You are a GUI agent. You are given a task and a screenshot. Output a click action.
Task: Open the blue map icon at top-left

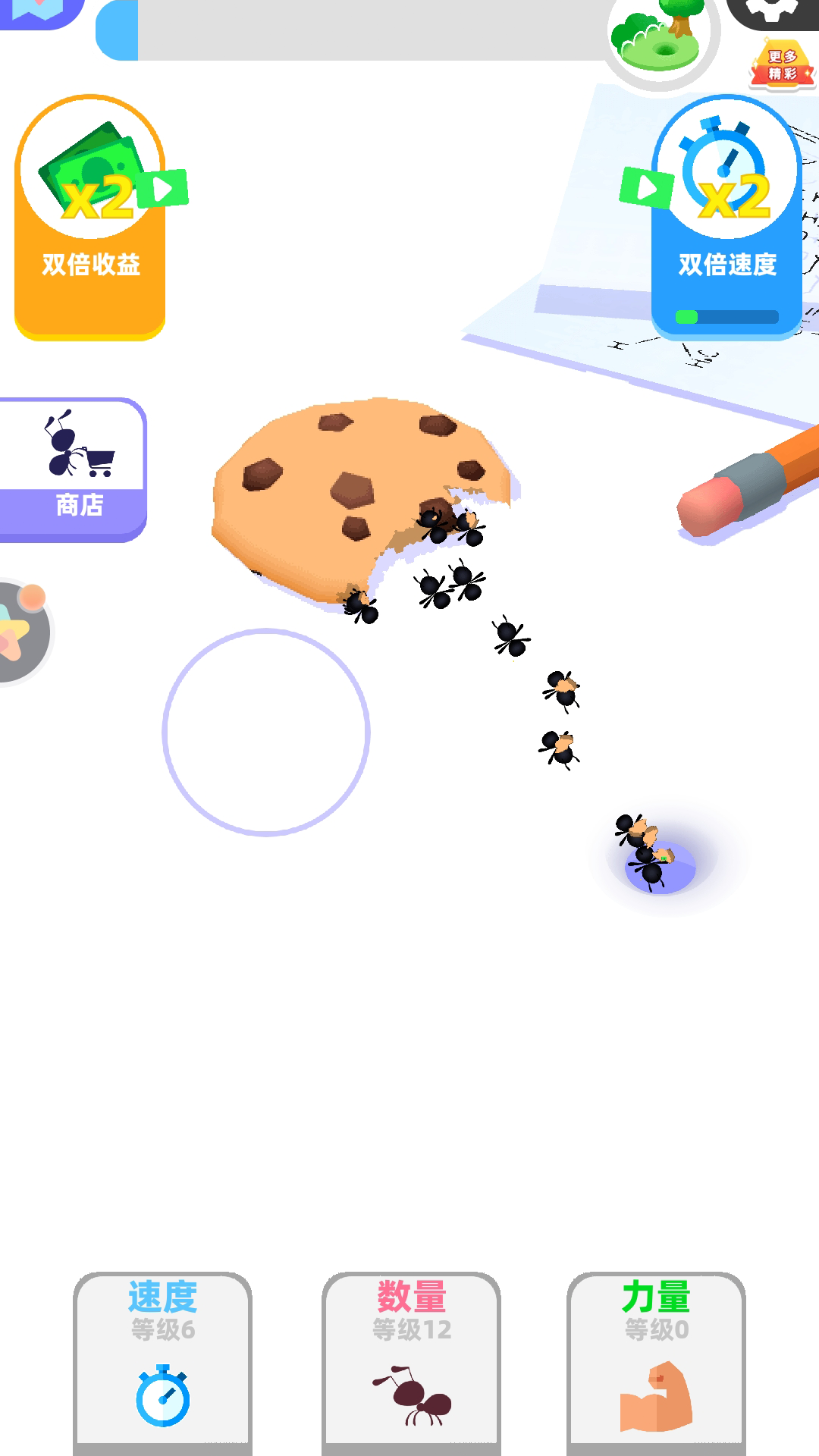pos(36,9)
